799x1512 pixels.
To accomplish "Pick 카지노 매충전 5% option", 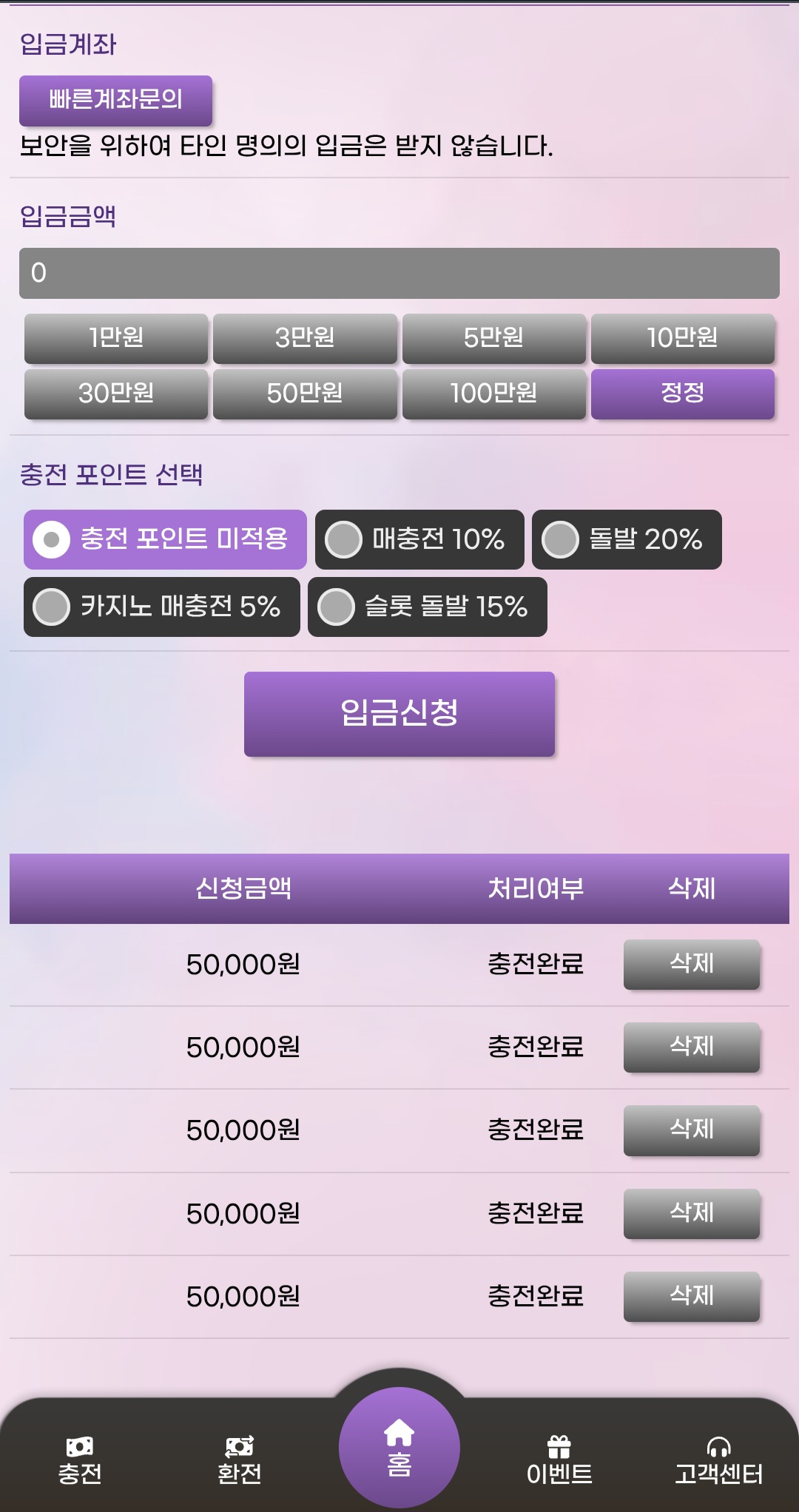I will tap(161, 607).
